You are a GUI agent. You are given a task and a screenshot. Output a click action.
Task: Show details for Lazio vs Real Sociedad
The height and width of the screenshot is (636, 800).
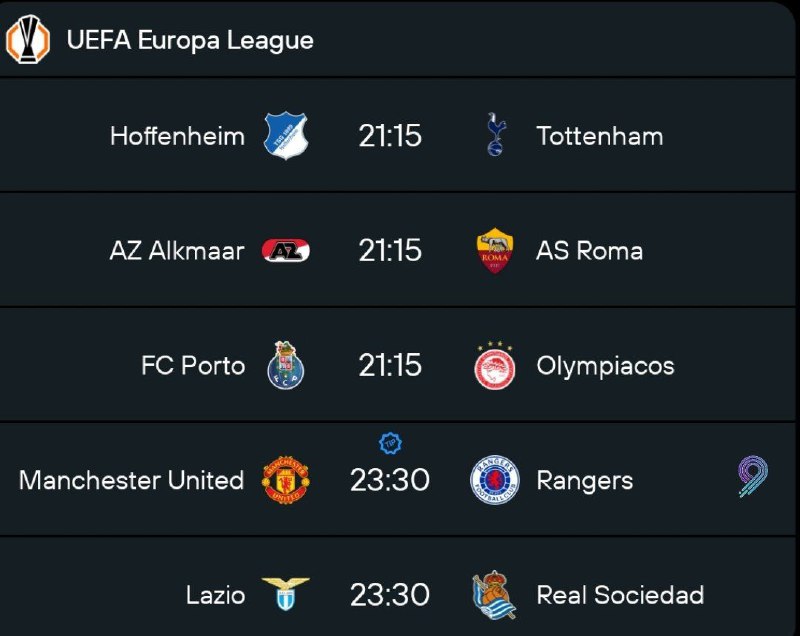coord(390,595)
